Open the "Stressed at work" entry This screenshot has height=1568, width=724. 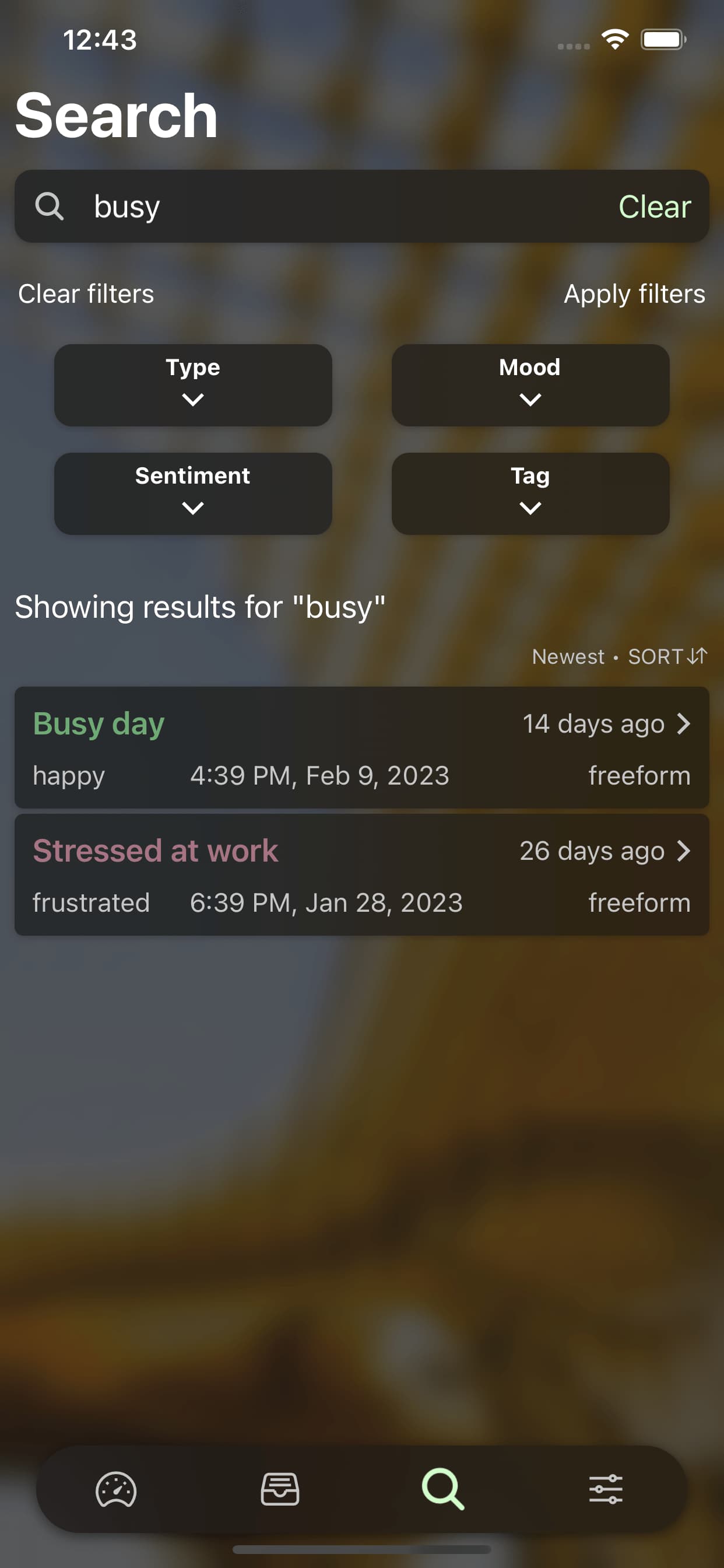(362, 874)
